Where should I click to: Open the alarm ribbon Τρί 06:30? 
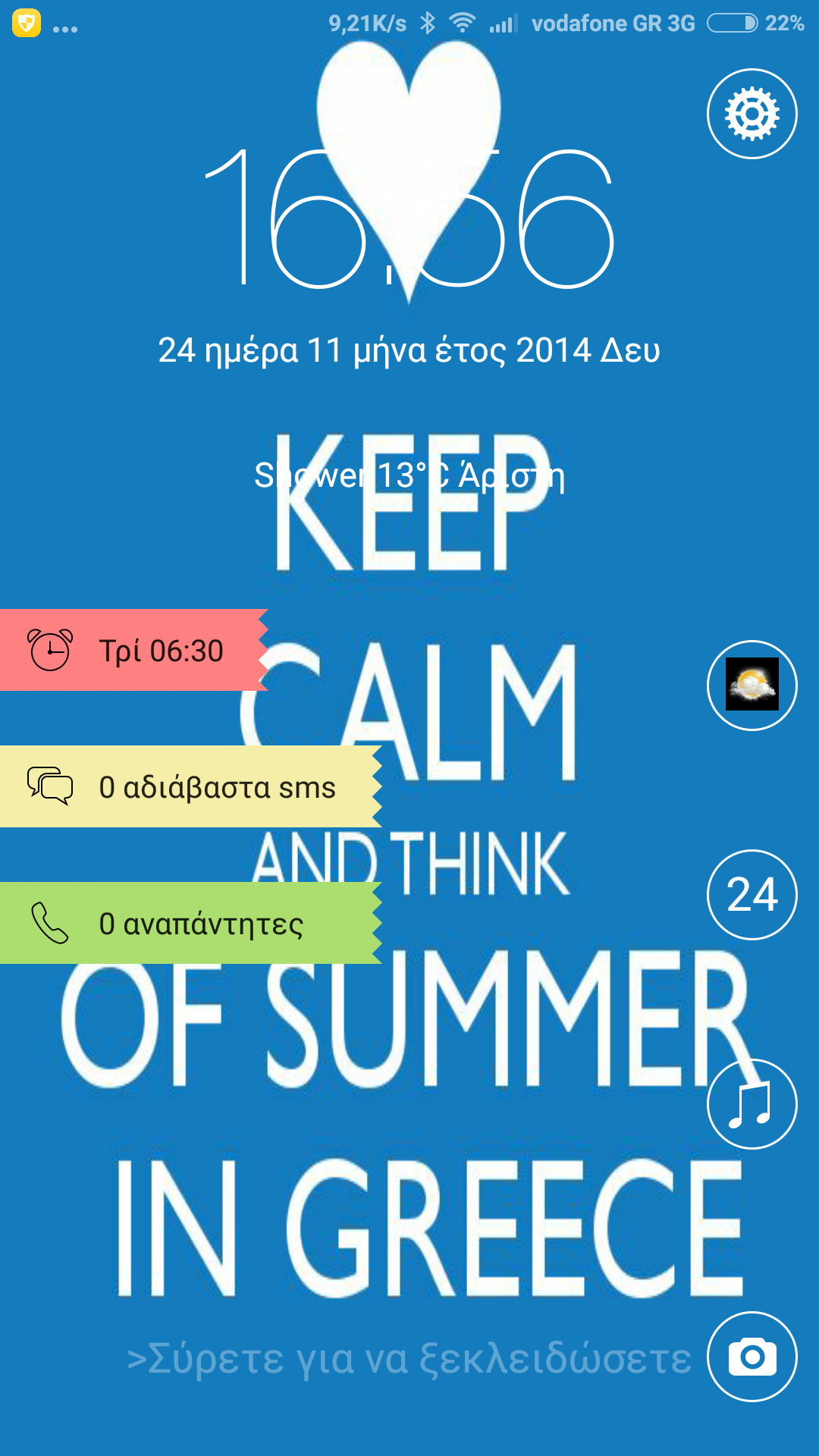click(x=133, y=651)
